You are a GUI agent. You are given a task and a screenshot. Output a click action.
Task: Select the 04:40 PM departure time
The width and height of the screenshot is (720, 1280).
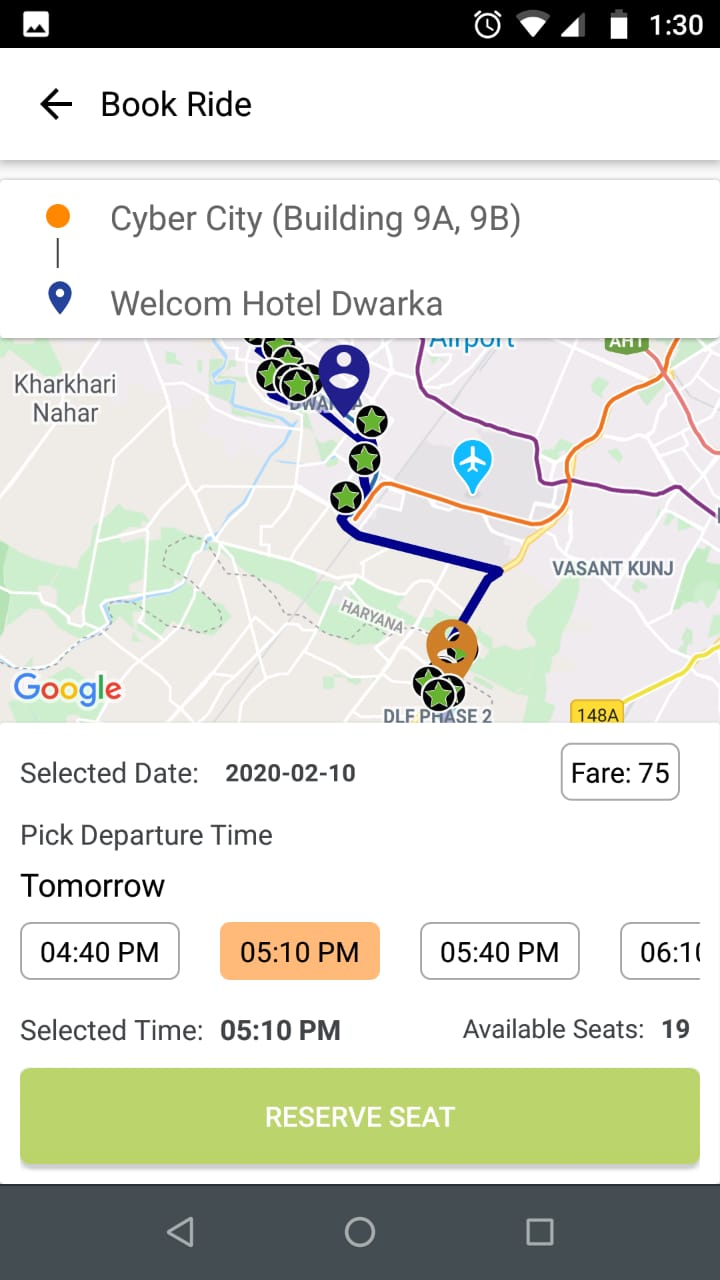100,951
